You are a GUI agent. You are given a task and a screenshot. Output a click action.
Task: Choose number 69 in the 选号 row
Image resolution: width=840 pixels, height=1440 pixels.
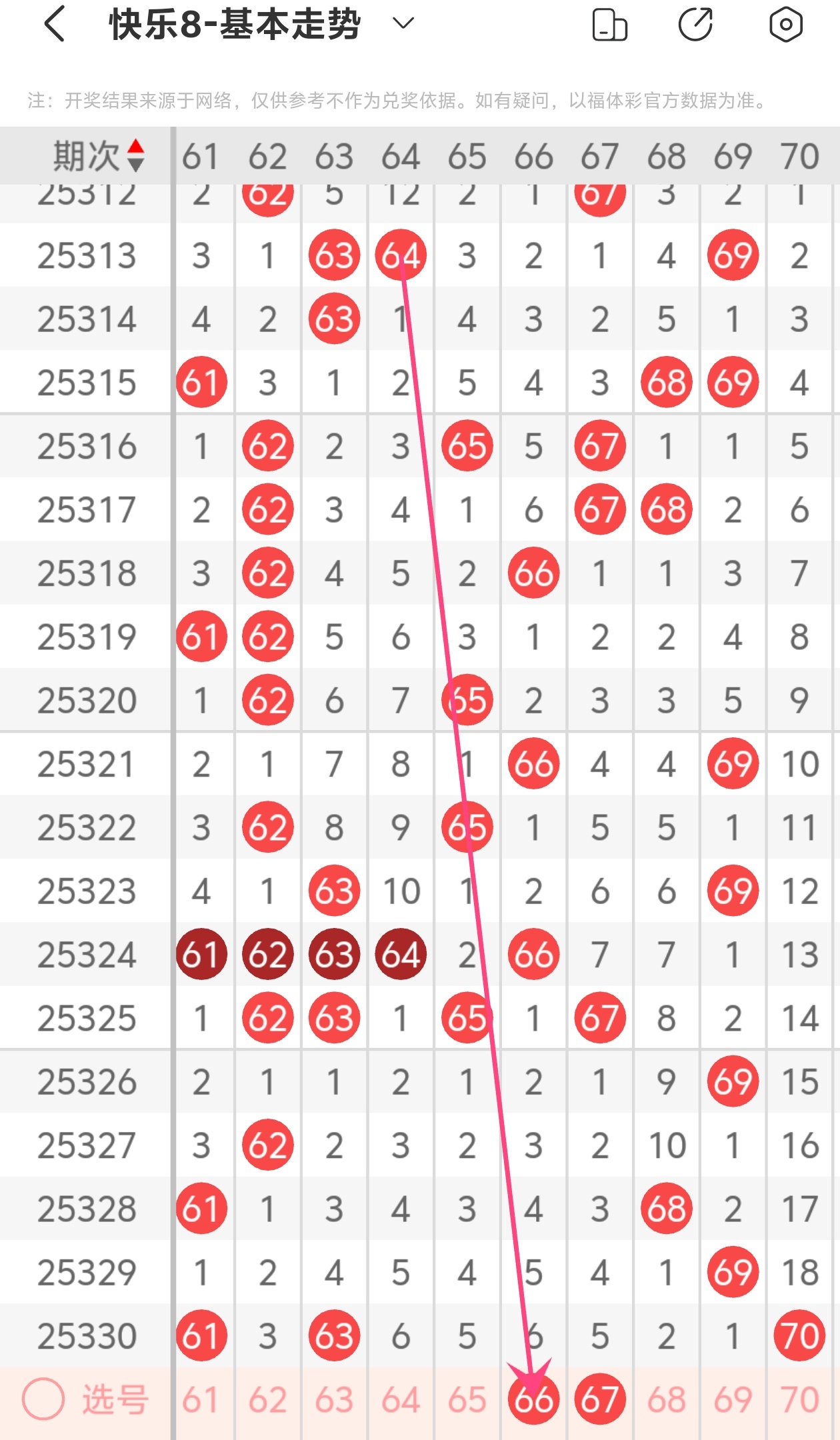[733, 1399]
